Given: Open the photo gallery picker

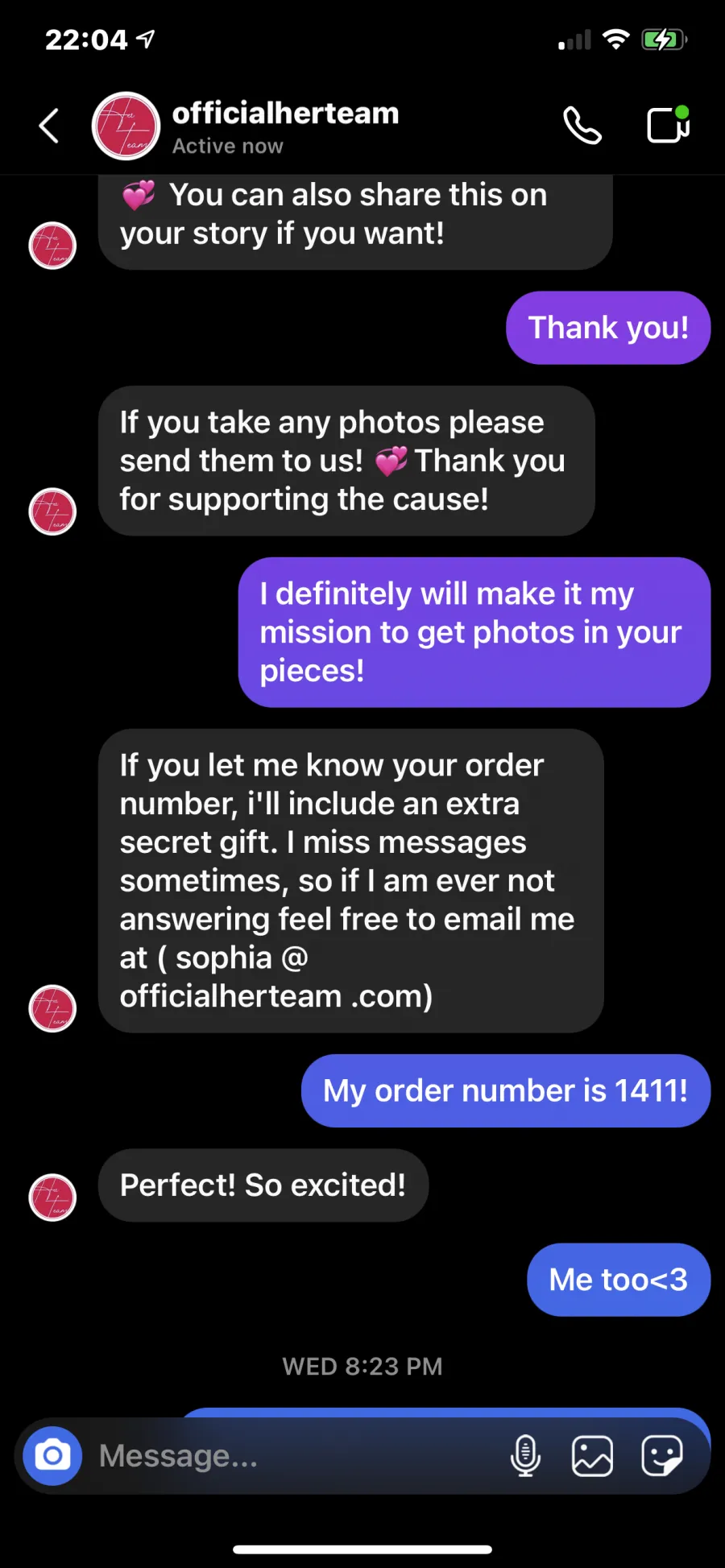Looking at the screenshot, I should pos(592,1456).
